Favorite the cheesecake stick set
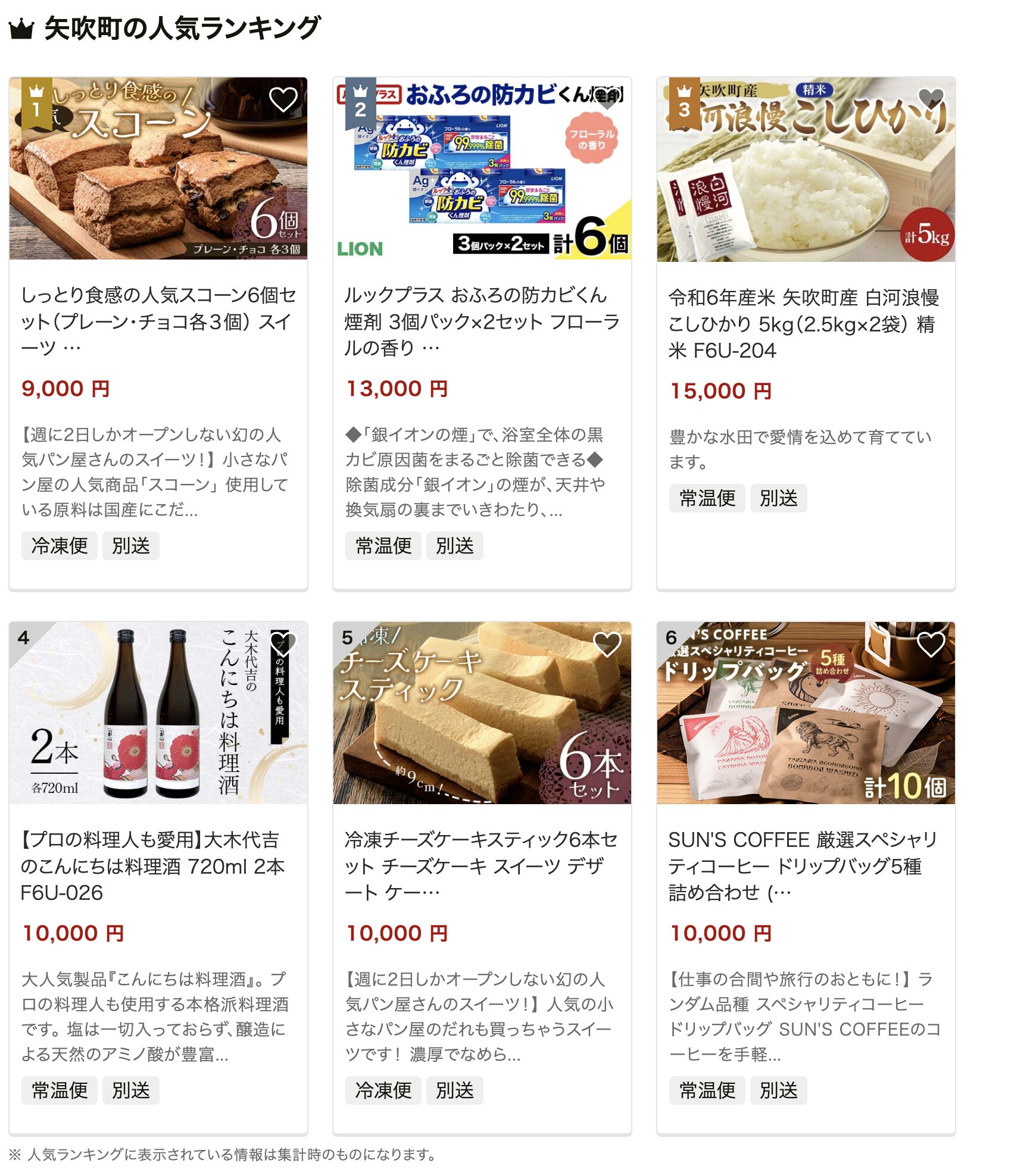 pos(607,644)
